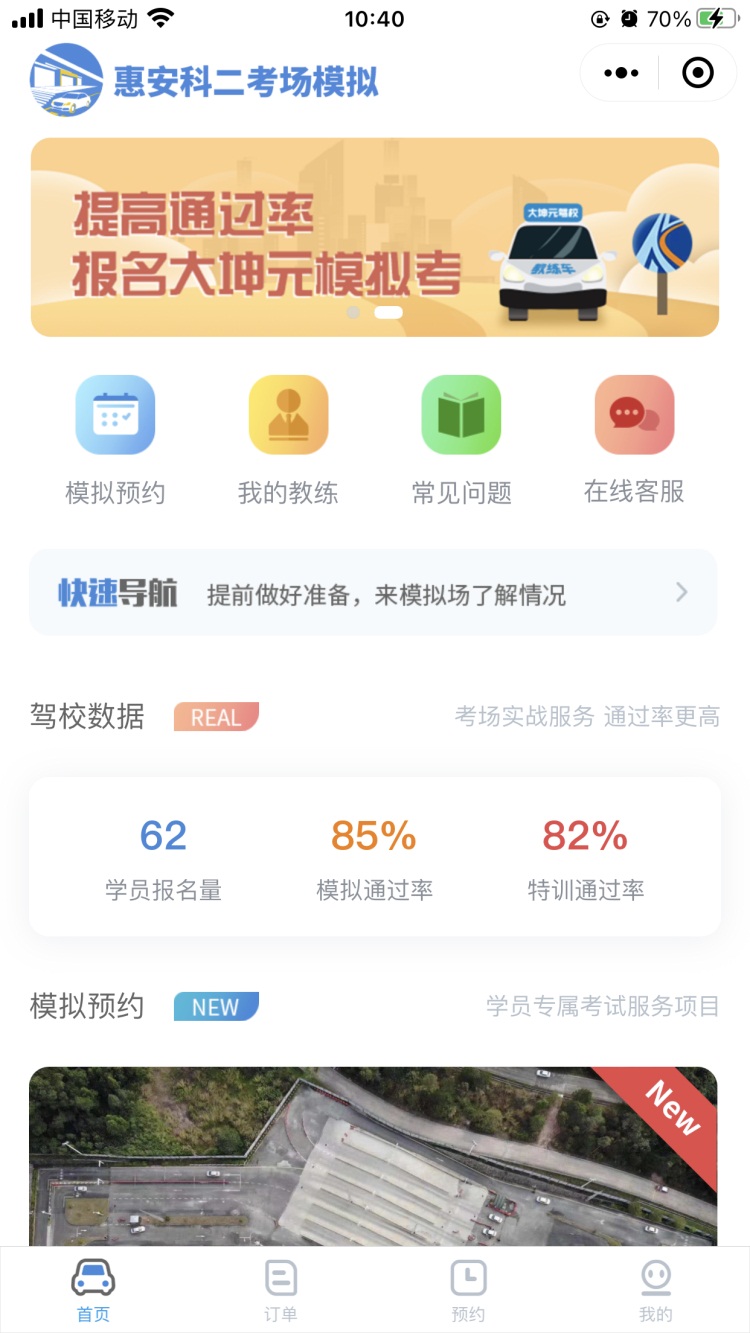Go to the 预约 booking tab
Image resolution: width=750 pixels, height=1333 pixels.
tap(468, 1290)
